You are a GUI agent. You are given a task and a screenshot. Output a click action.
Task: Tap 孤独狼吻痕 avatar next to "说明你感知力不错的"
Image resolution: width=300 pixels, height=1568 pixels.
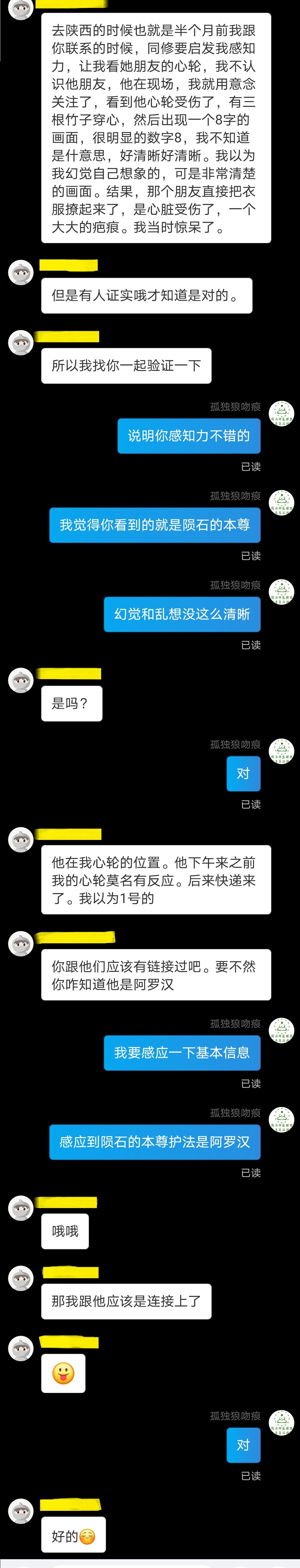[x=281, y=413]
